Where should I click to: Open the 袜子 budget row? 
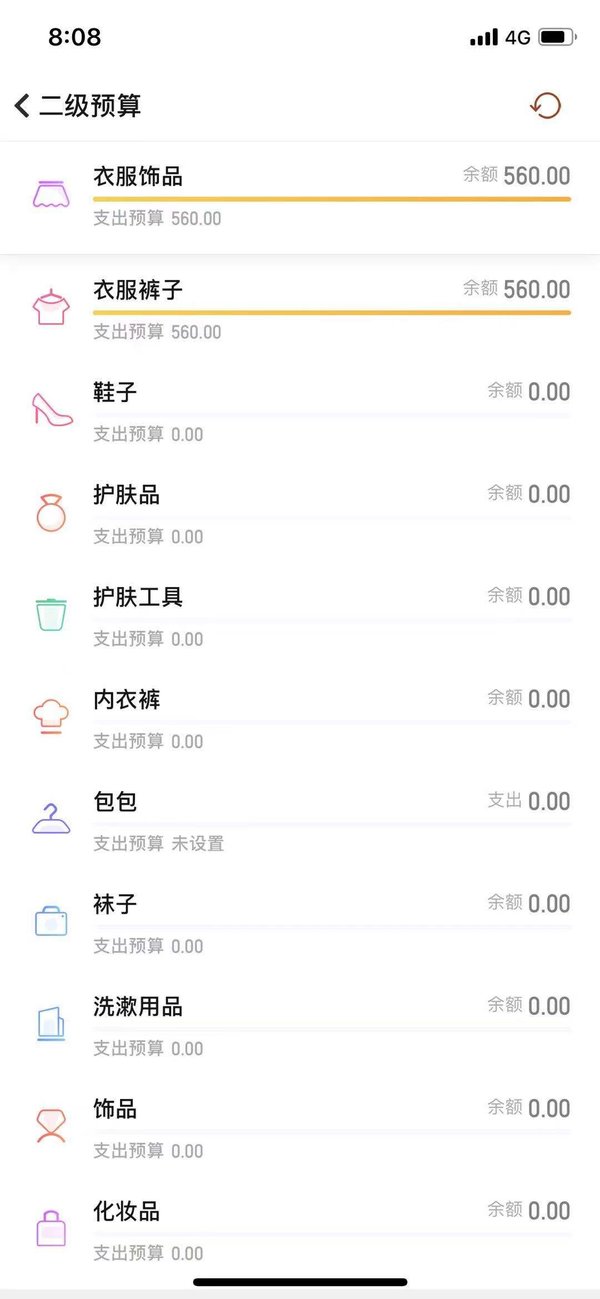(x=300, y=923)
